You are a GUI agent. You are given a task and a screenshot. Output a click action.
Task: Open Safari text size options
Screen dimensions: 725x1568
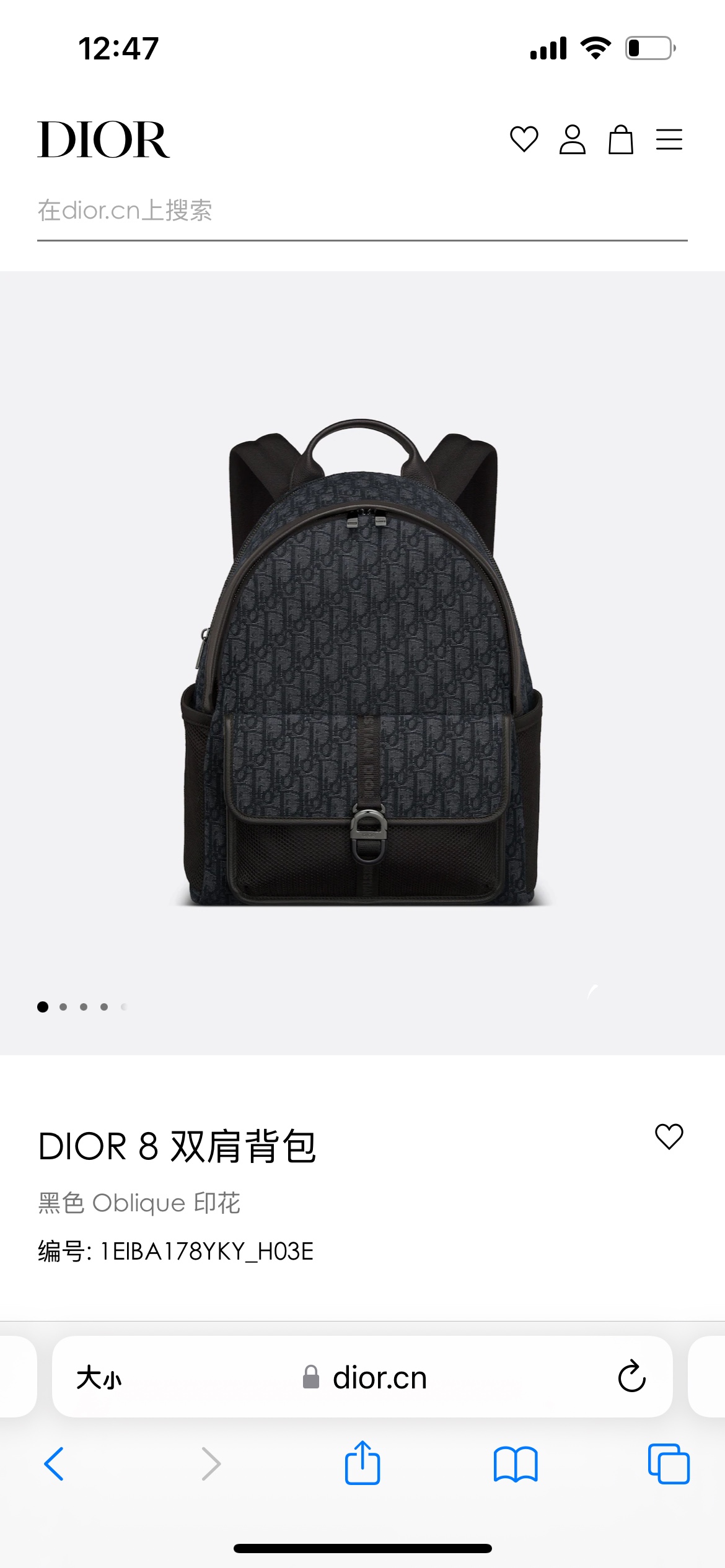tap(99, 1378)
